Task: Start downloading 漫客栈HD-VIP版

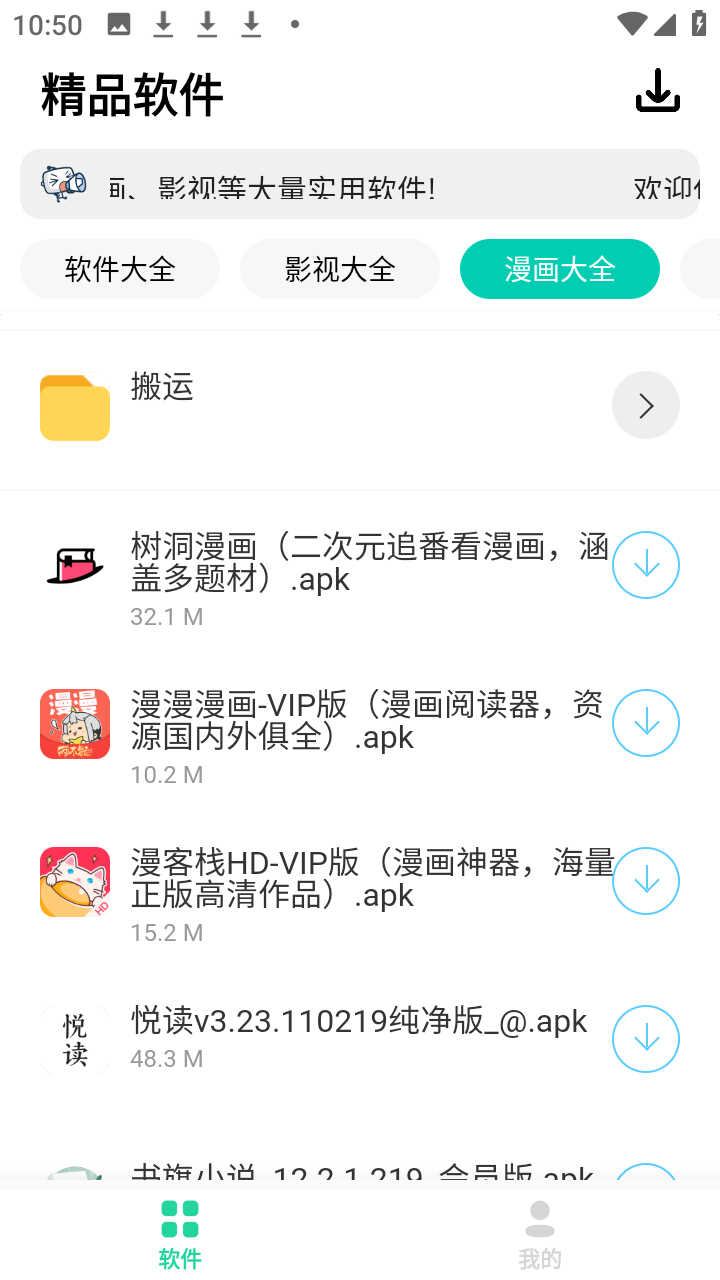Action: click(x=645, y=881)
